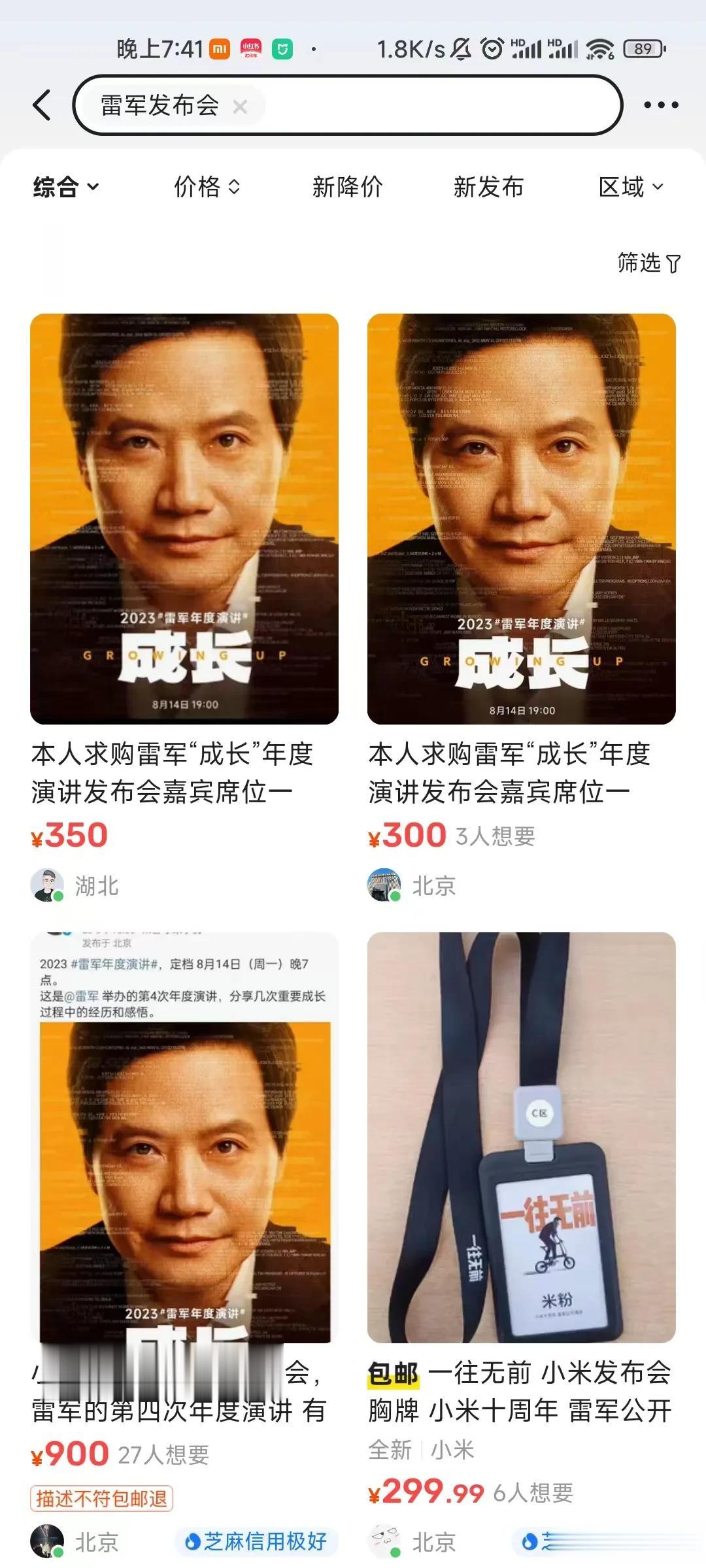Open the three-dot overflow menu
Screen dimensions: 706x1568
[663, 105]
